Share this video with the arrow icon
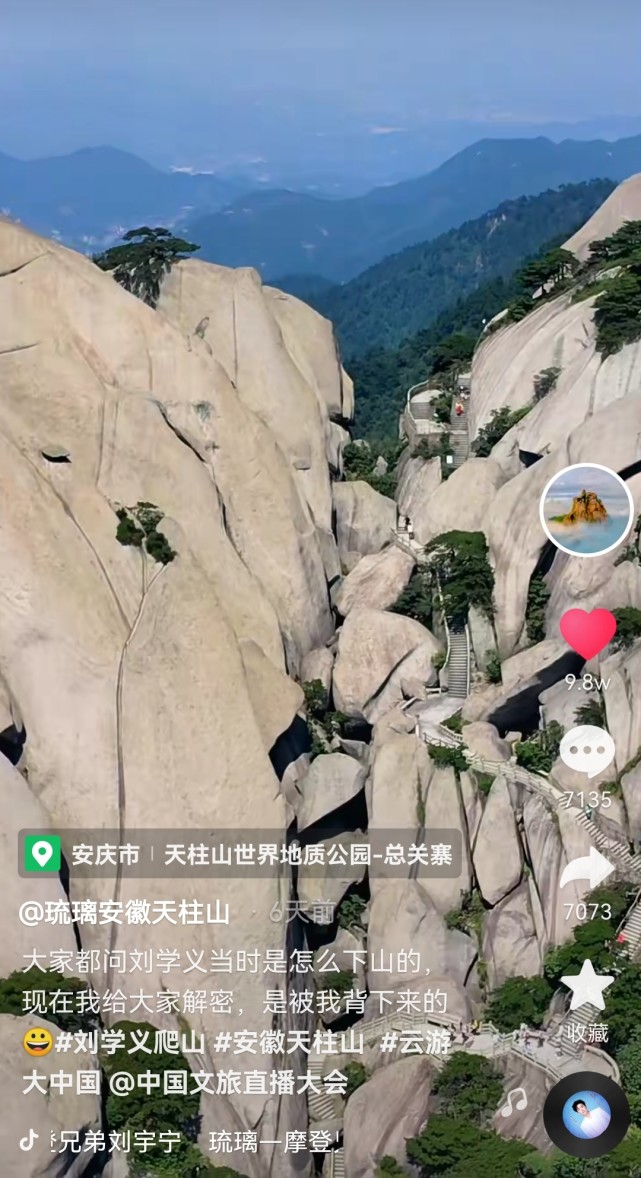This screenshot has height=1178, width=641. [588, 868]
